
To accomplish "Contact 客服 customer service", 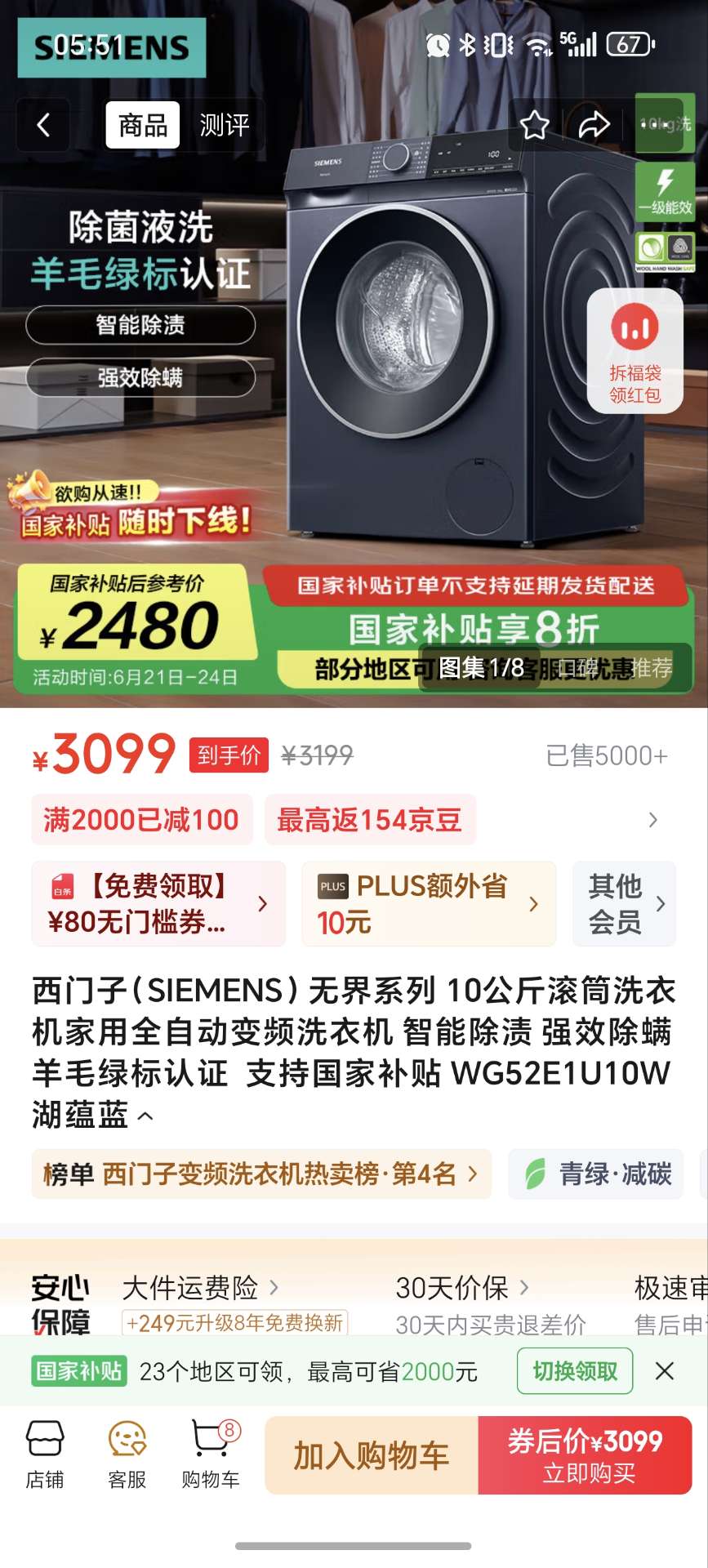I will tap(127, 1454).
